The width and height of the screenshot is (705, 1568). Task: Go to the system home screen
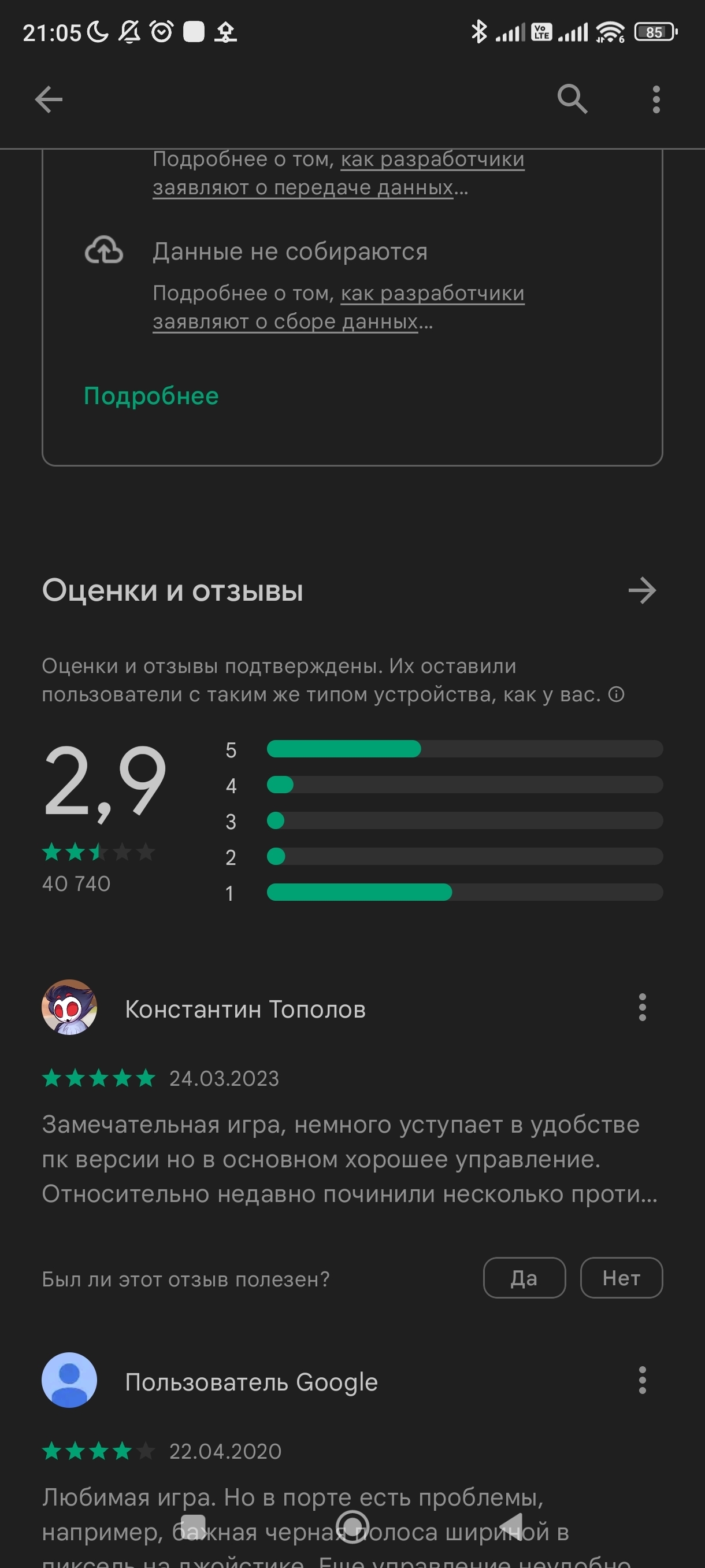point(353,1525)
